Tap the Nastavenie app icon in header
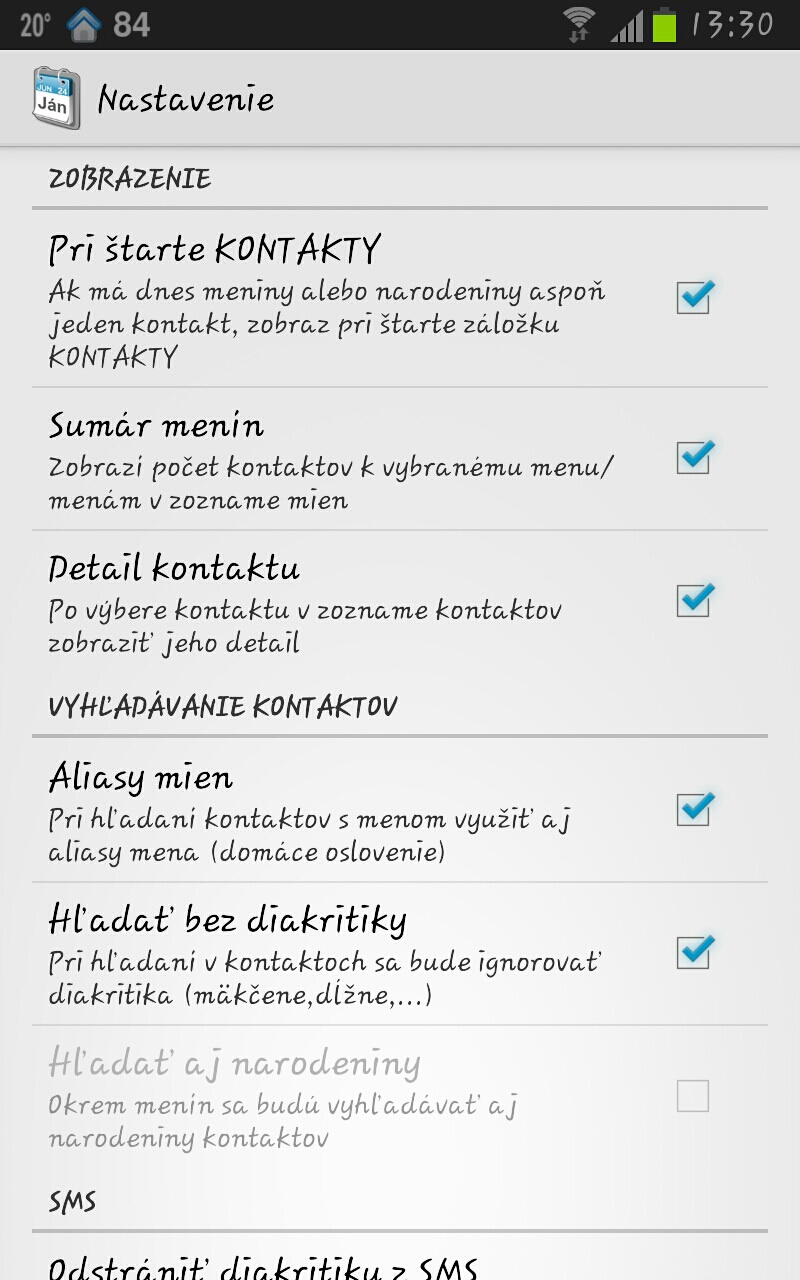Image resolution: width=800 pixels, height=1280 pixels. tap(55, 98)
